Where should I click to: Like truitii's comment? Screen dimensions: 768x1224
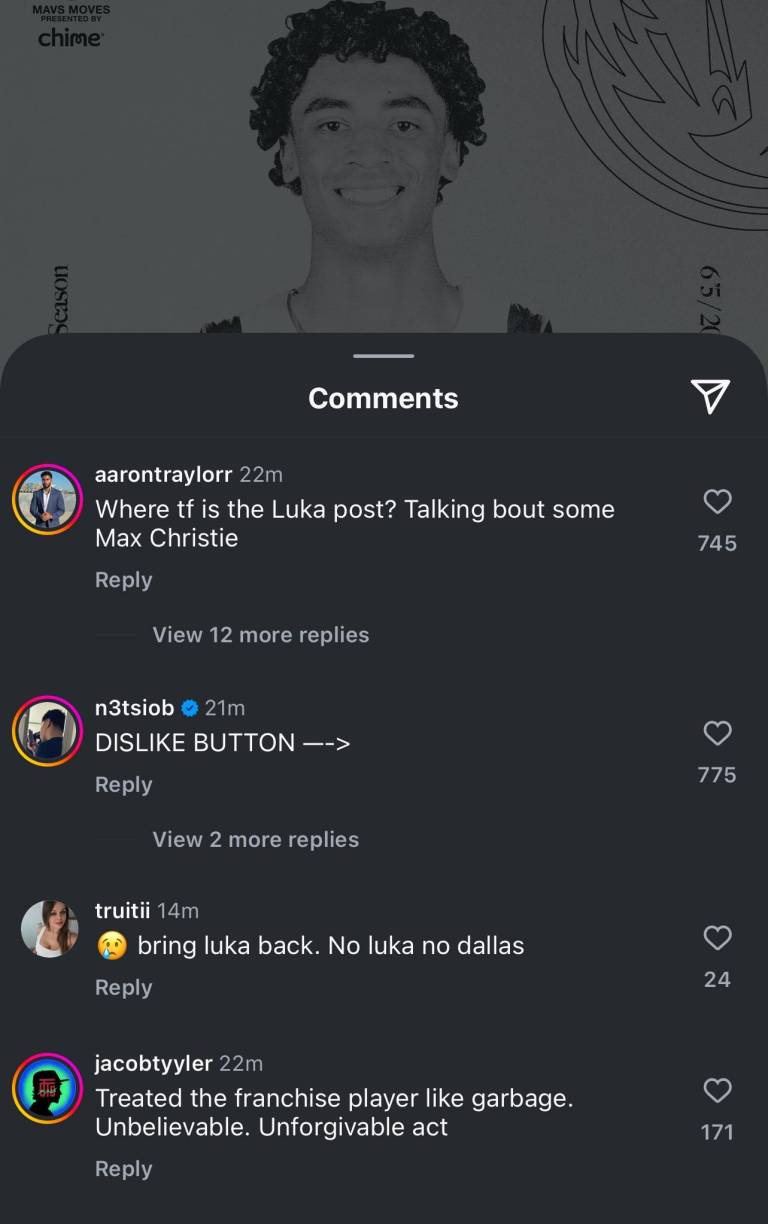[x=717, y=937]
